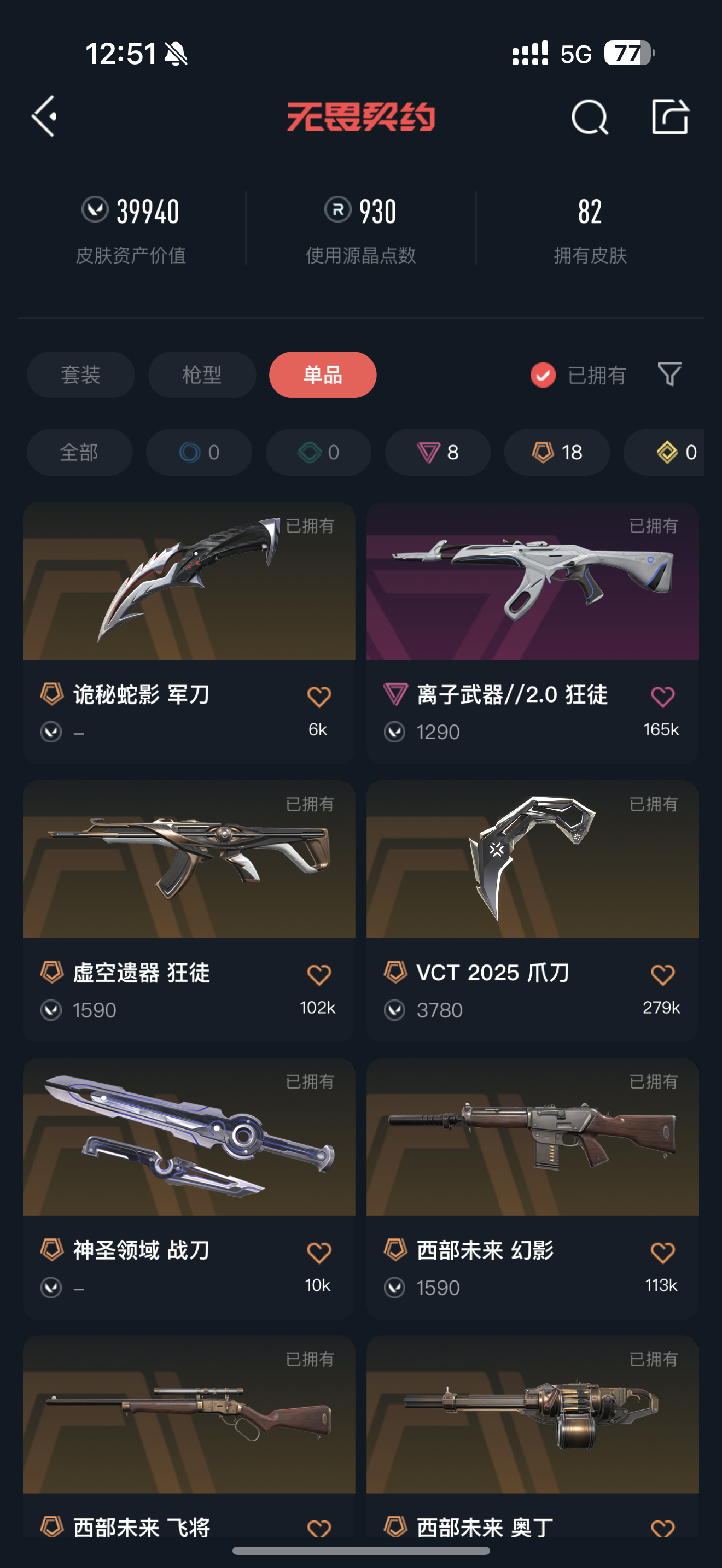View the 西部未来 飞将 skin card
722x1568 pixels.
[189, 1424]
